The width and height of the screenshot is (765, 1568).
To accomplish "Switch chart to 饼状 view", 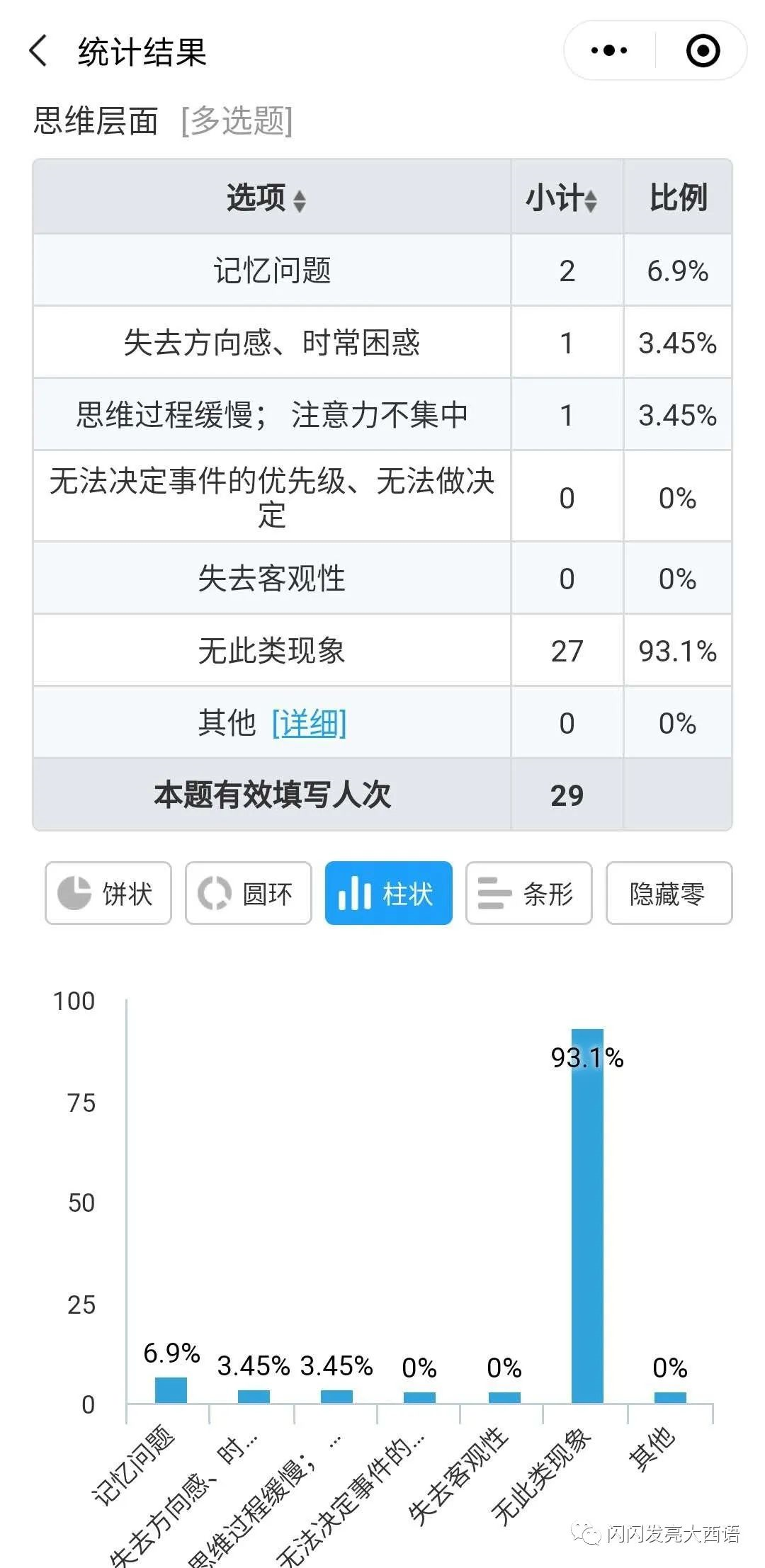I will [x=108, y=893].
